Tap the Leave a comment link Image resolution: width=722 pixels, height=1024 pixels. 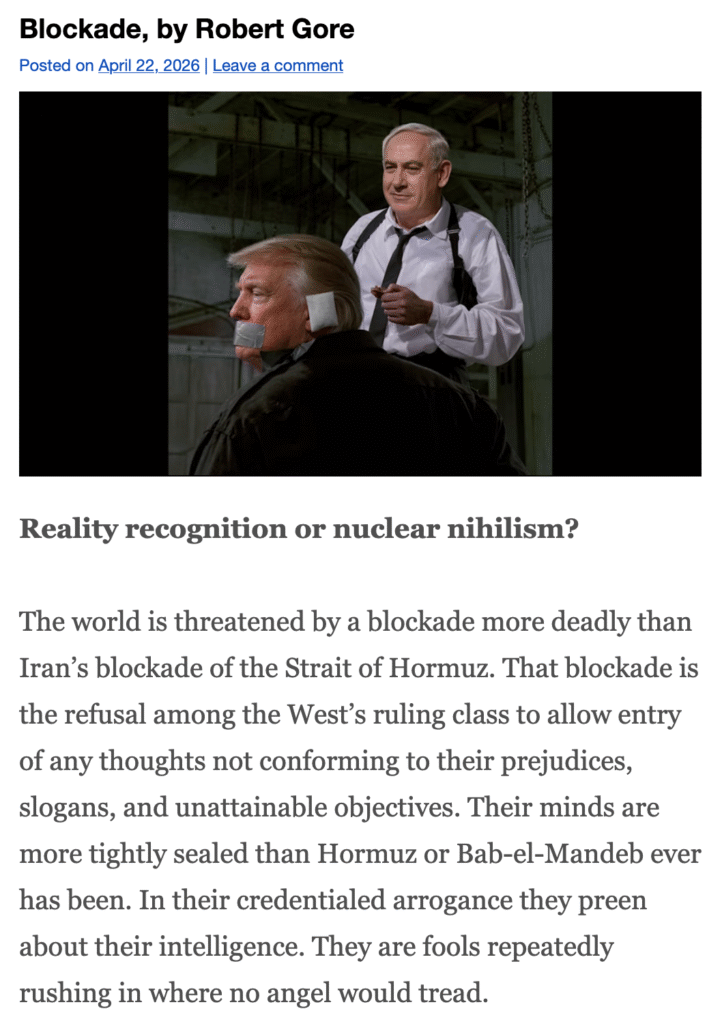tap(277, 66)
